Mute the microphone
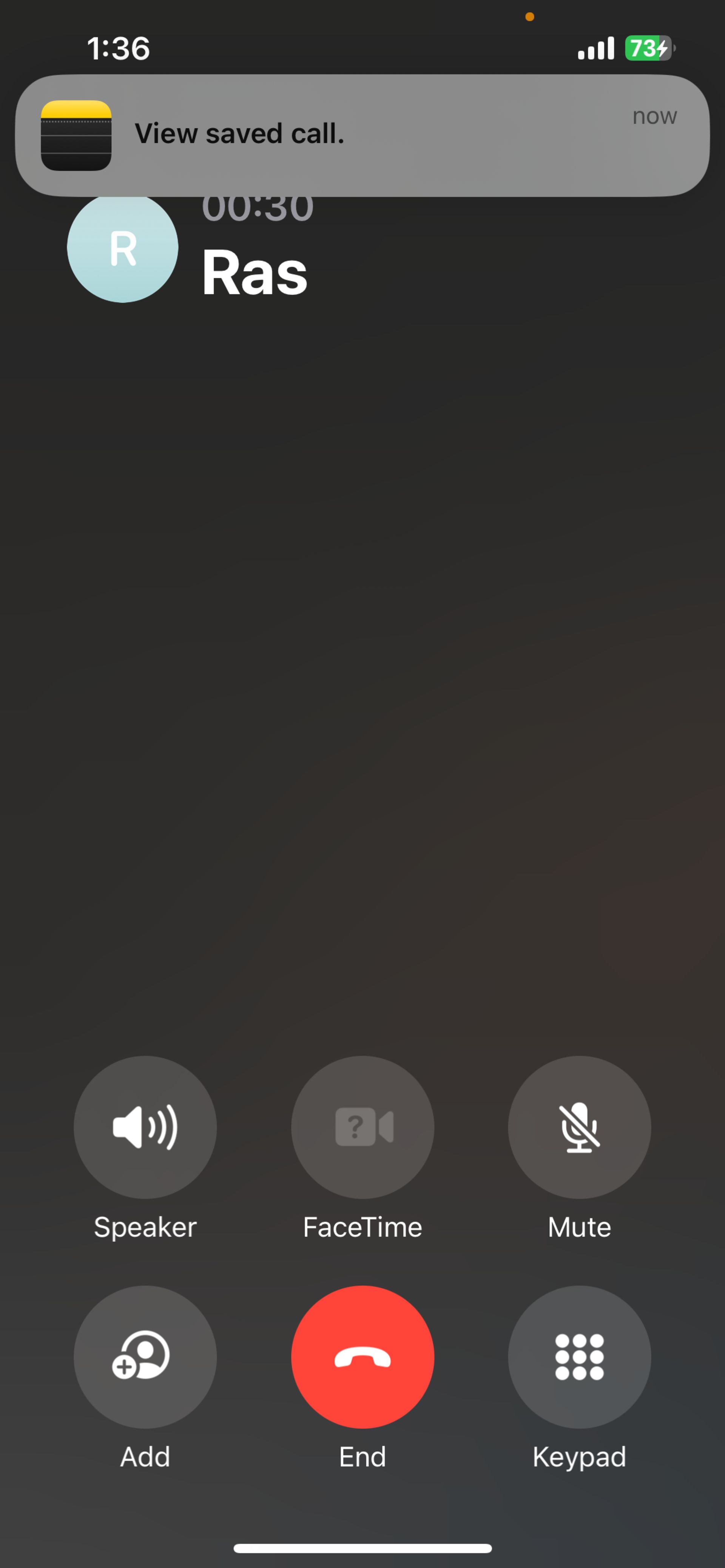 [579, 1127]
